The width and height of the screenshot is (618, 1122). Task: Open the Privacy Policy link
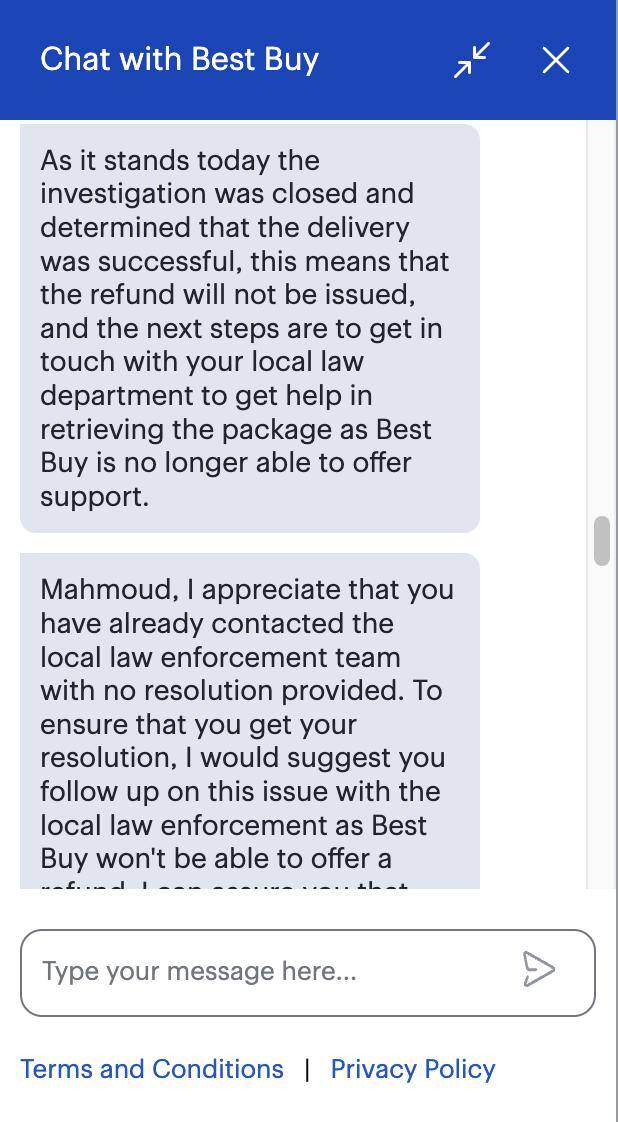coord(413,1069)
